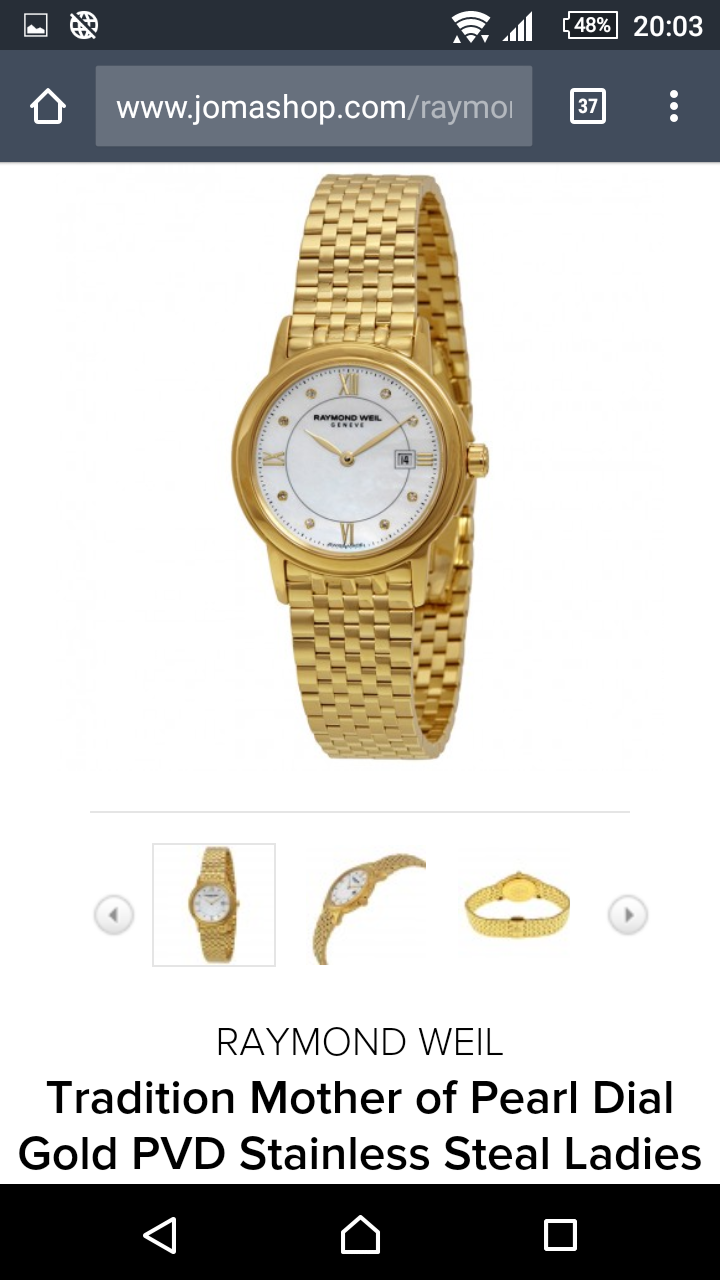Select the back clasp view thumbnail

517,905
